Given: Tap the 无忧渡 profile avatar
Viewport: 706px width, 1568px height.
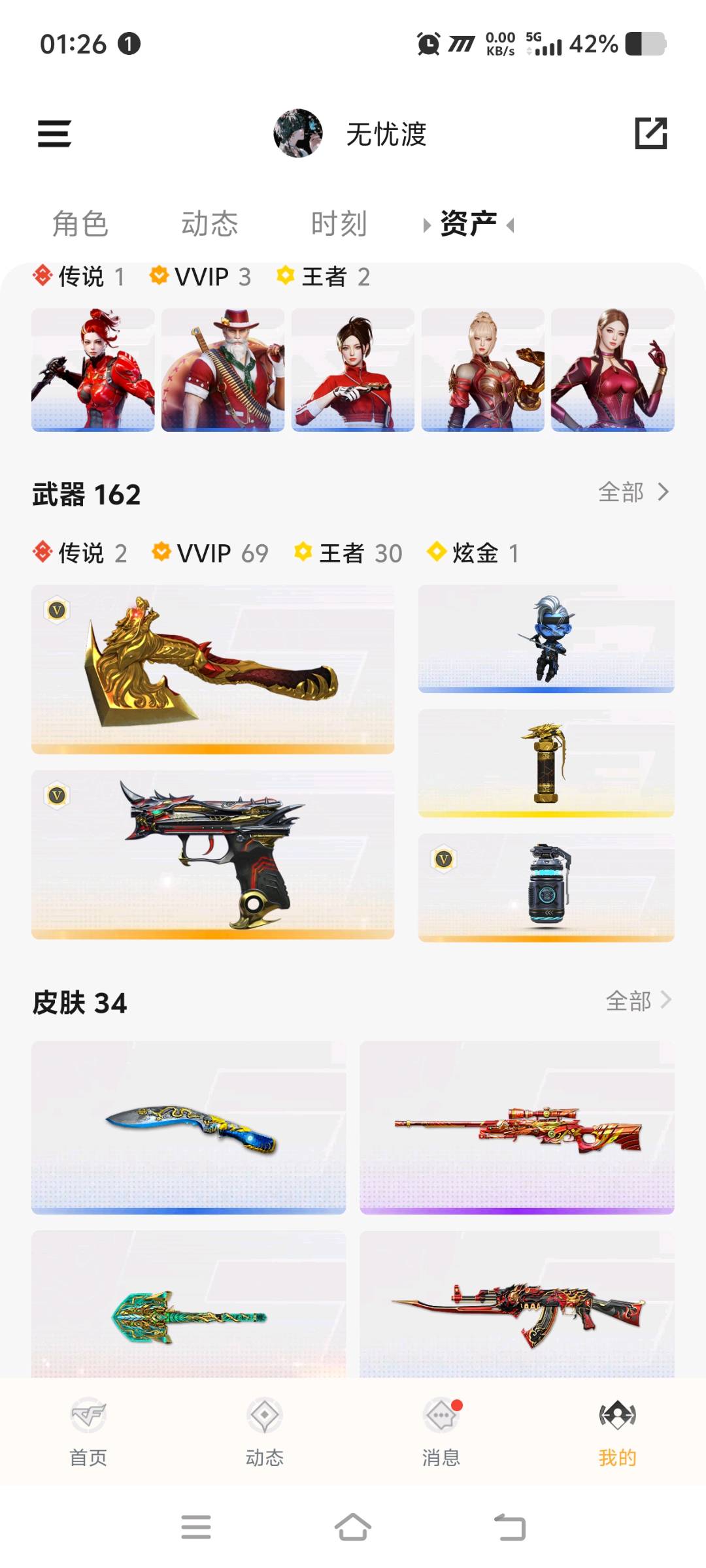Looking at the screenshot, I should tap(298, 133).
